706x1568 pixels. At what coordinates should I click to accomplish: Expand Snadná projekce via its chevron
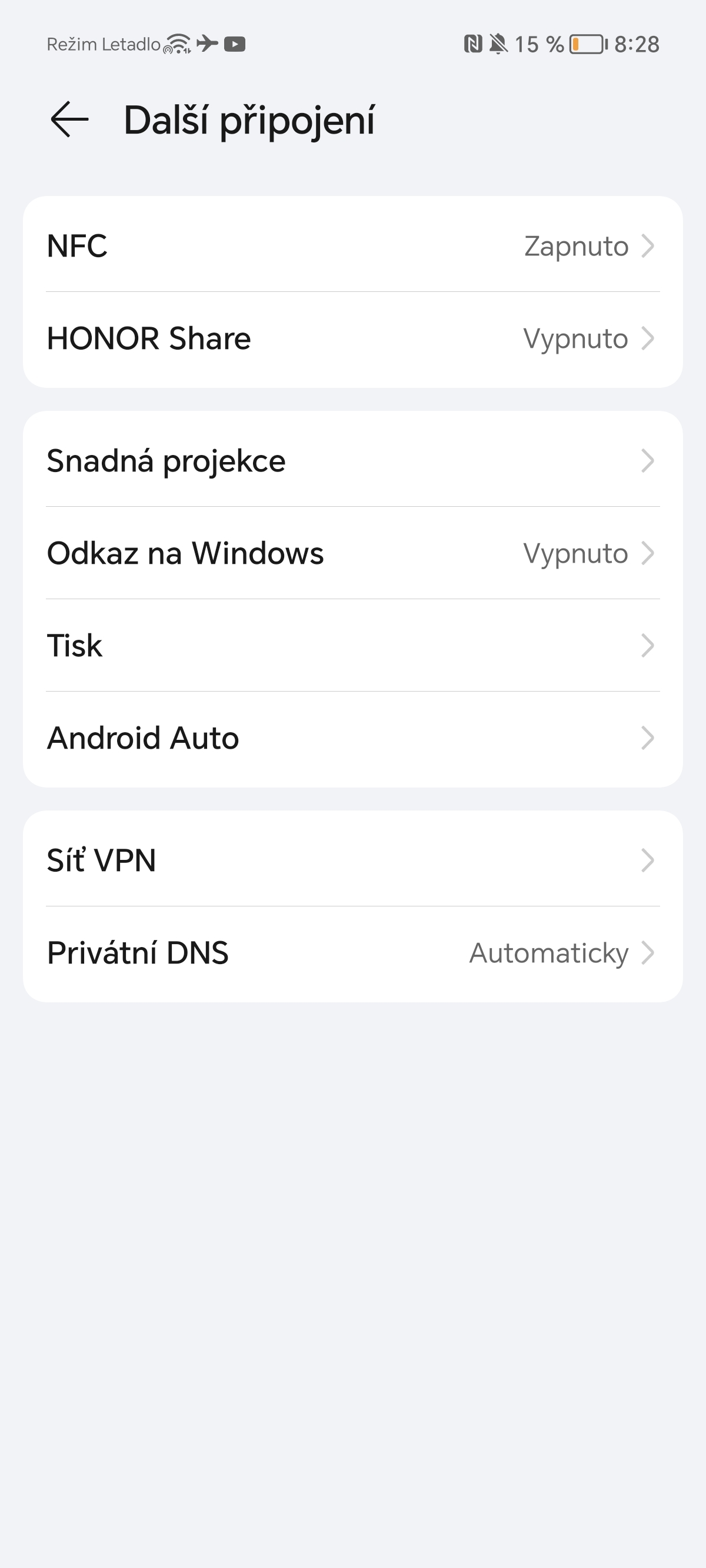(650, 461)
